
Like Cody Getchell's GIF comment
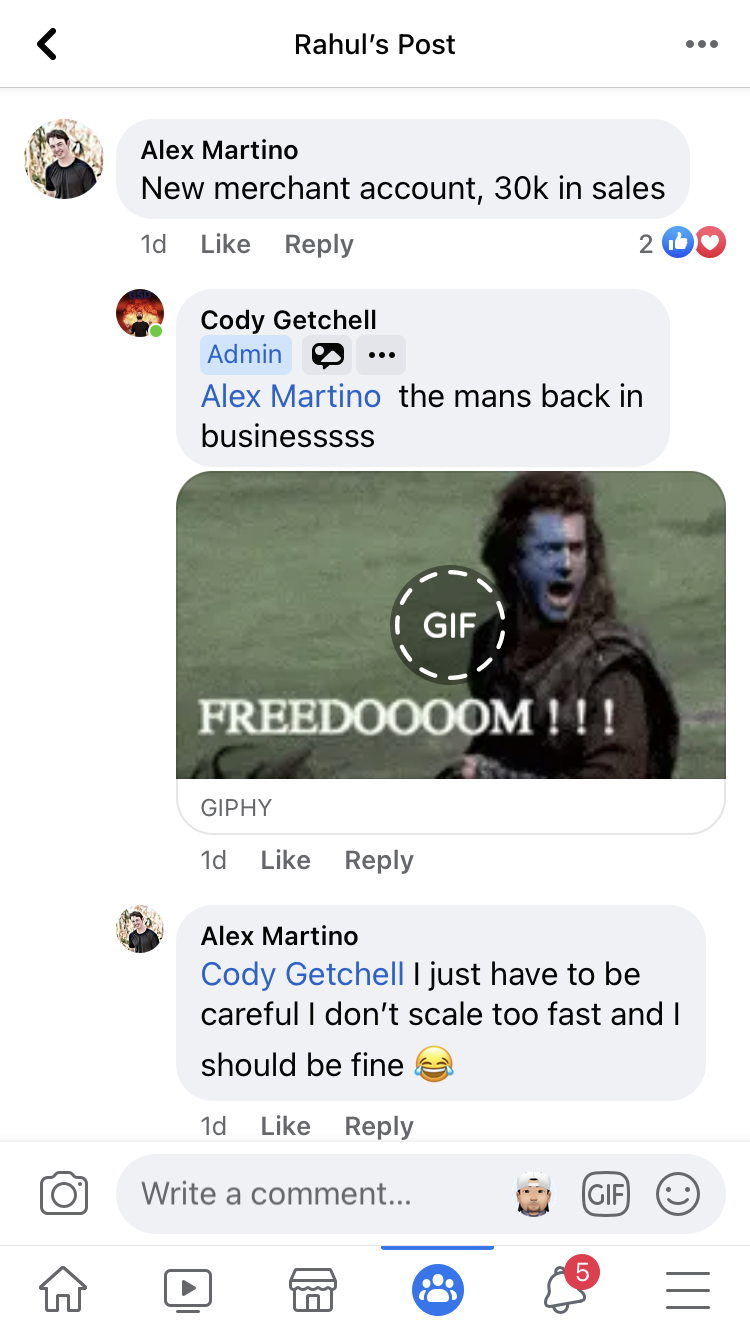coord(285,860)
